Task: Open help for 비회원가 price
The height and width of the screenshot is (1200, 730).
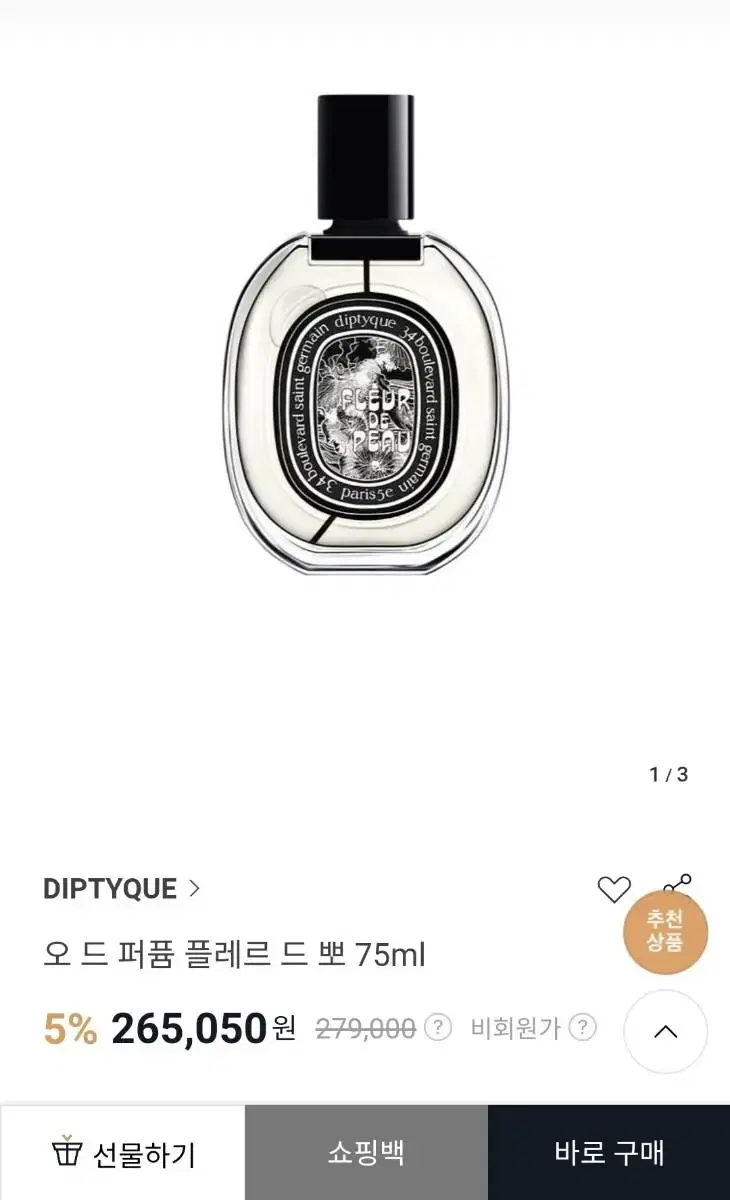Action: coord(582,1027)
